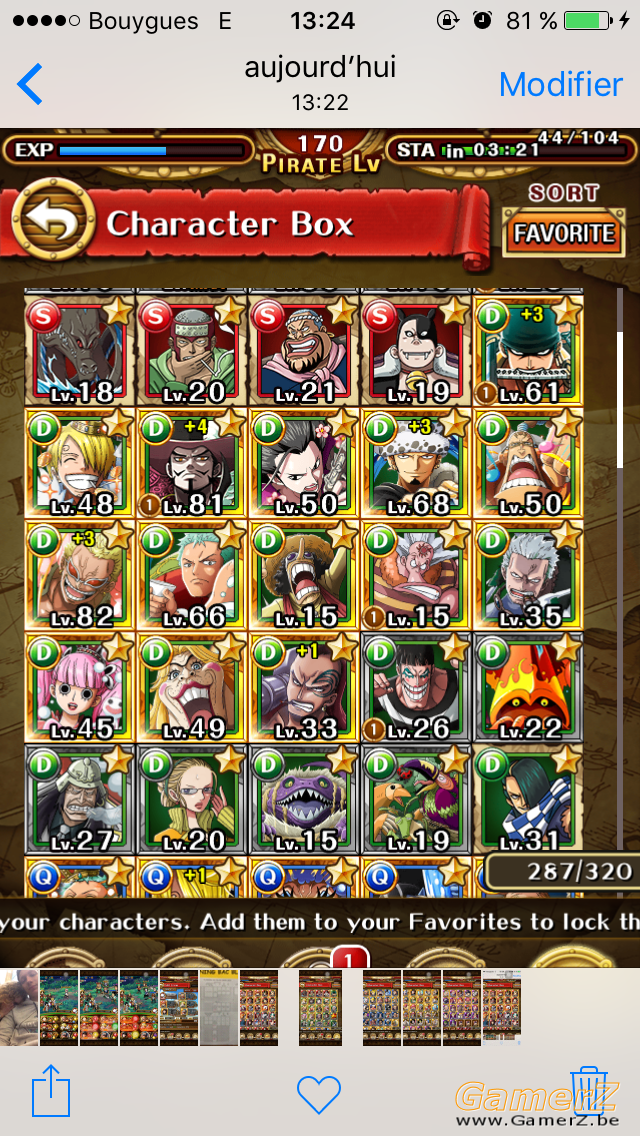Tap Modifier to edit the photo
This screenshot has height=1136, width=640.
click(561, 85)
